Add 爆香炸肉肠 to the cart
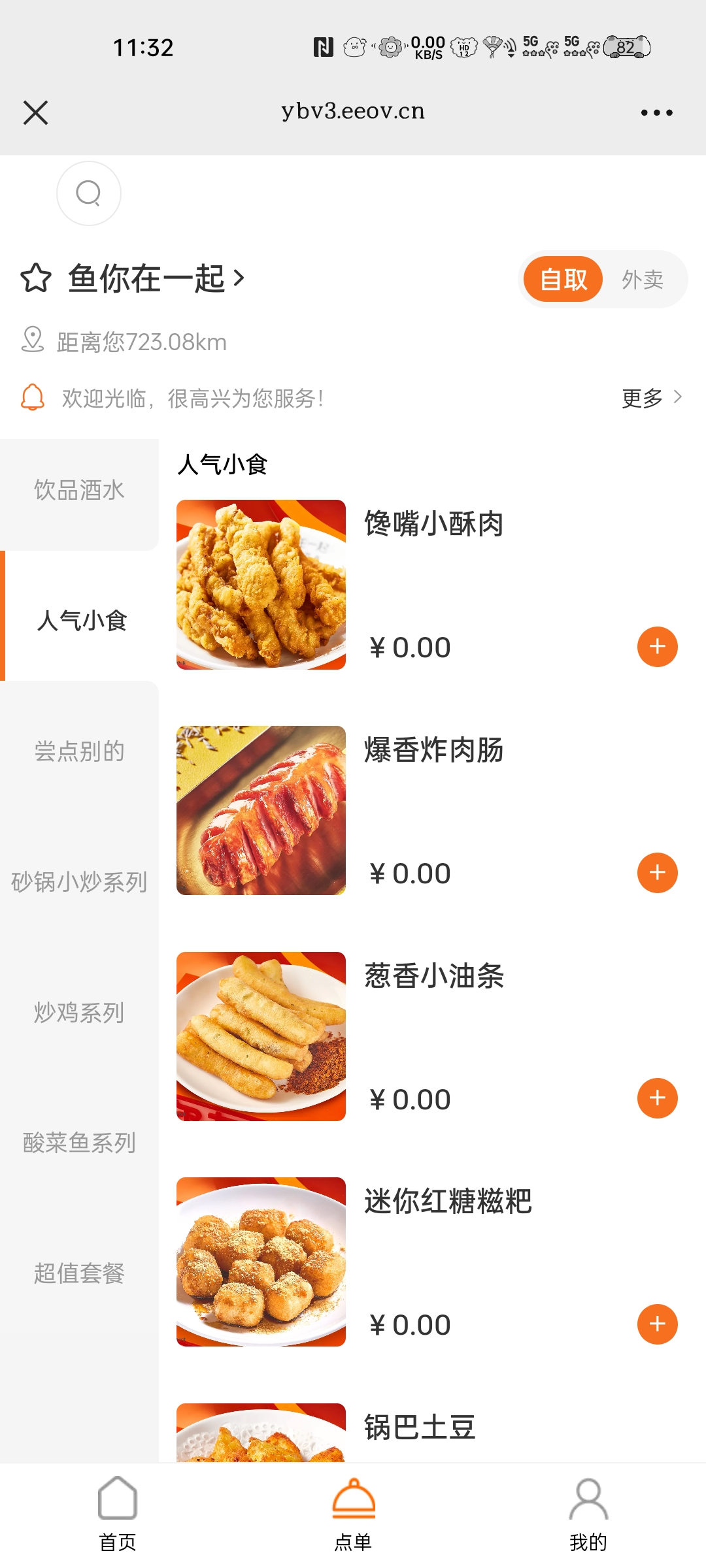This screenshot has height=1568, width=706. [x=657, y=873]
